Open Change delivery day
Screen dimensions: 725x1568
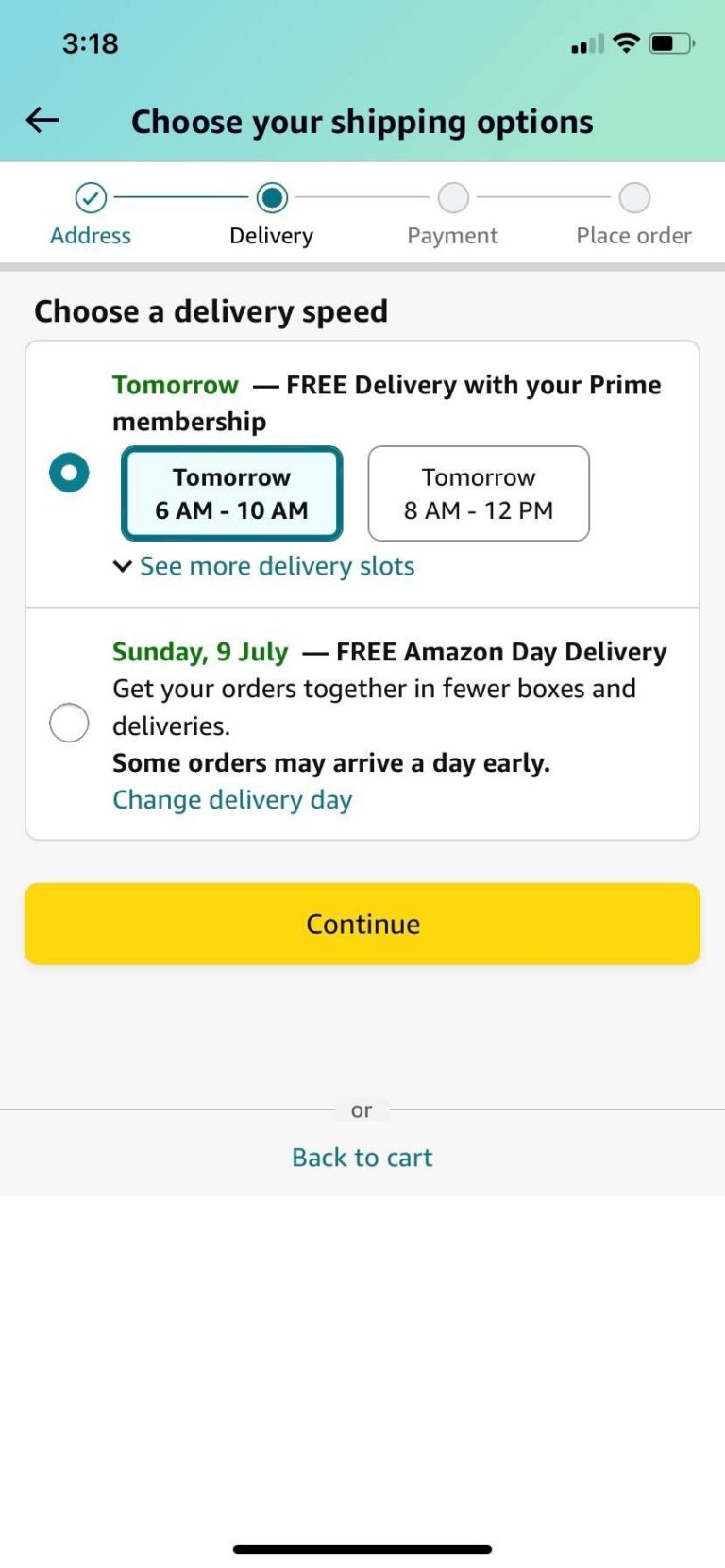point(231,799)
